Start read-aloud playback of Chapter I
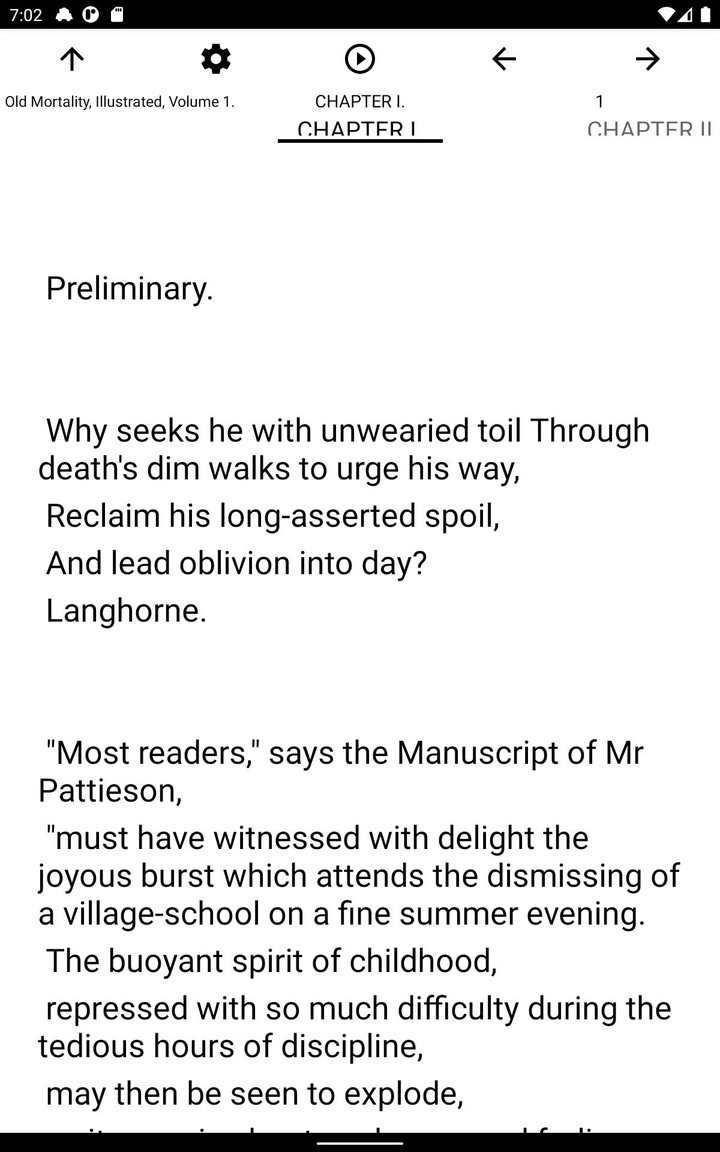720x1152 pixels. tap(360, 59)
